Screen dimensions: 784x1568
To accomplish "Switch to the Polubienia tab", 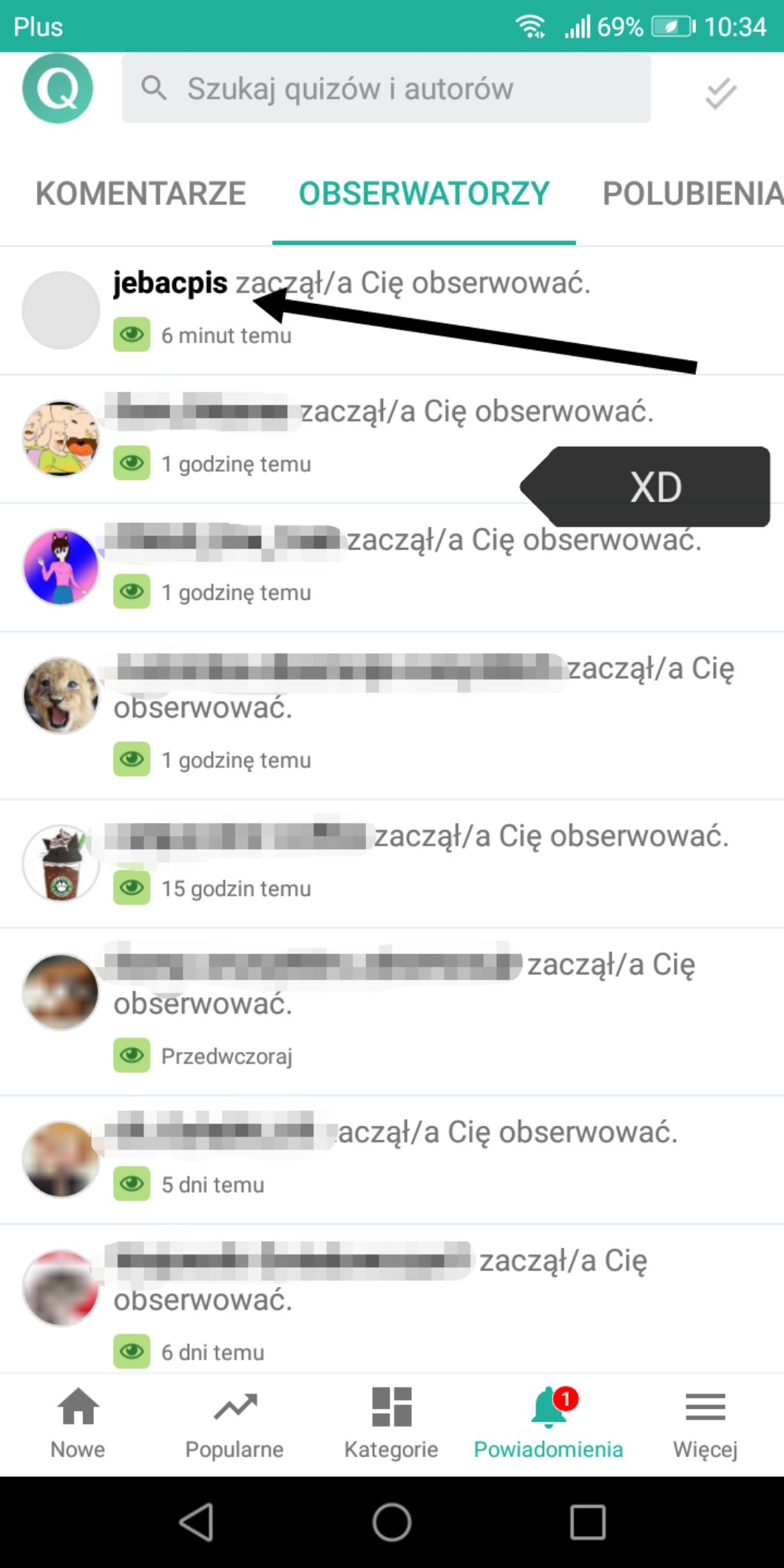I will (692, 194).
